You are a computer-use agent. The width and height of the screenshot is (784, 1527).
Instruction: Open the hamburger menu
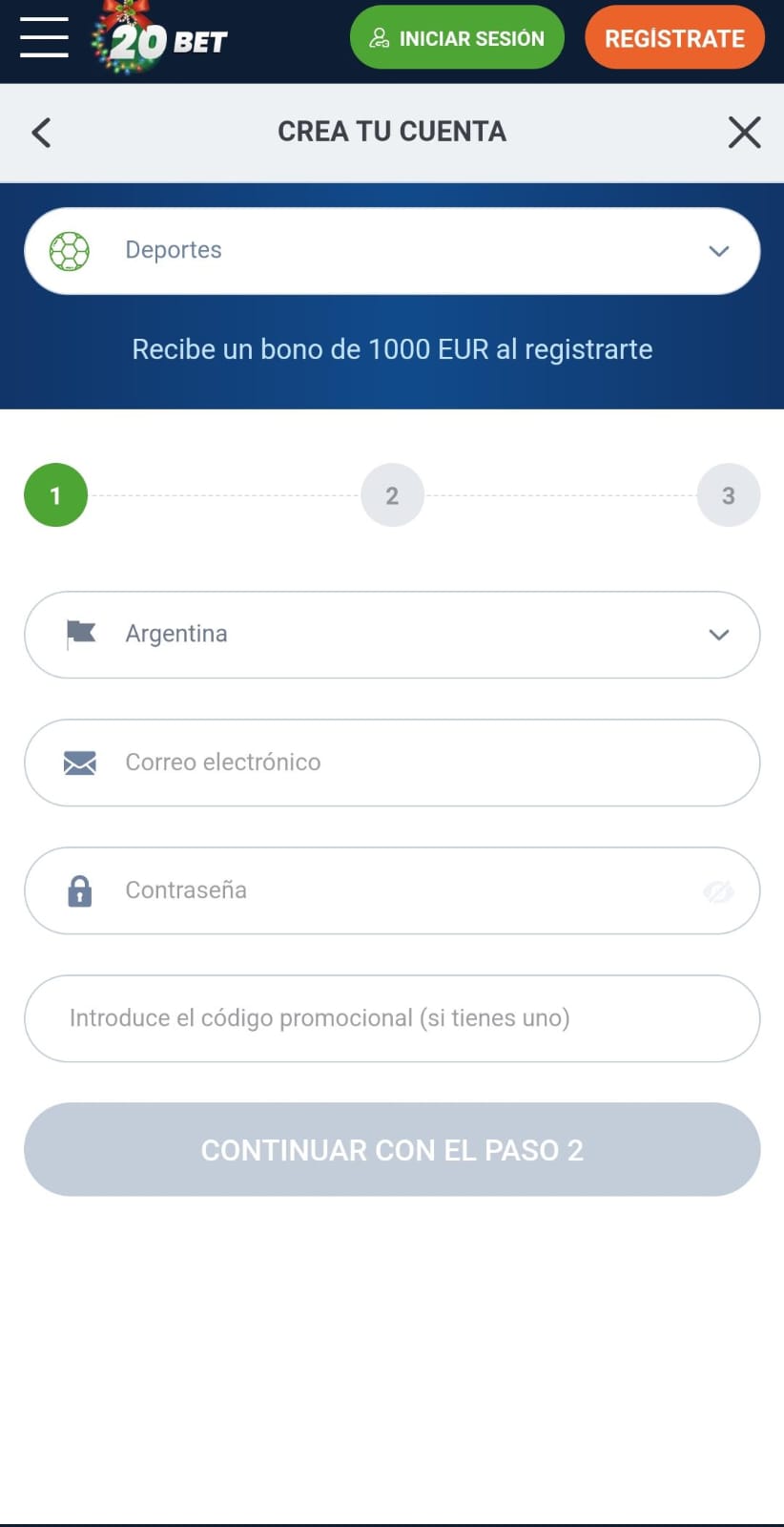pos(44,38)
